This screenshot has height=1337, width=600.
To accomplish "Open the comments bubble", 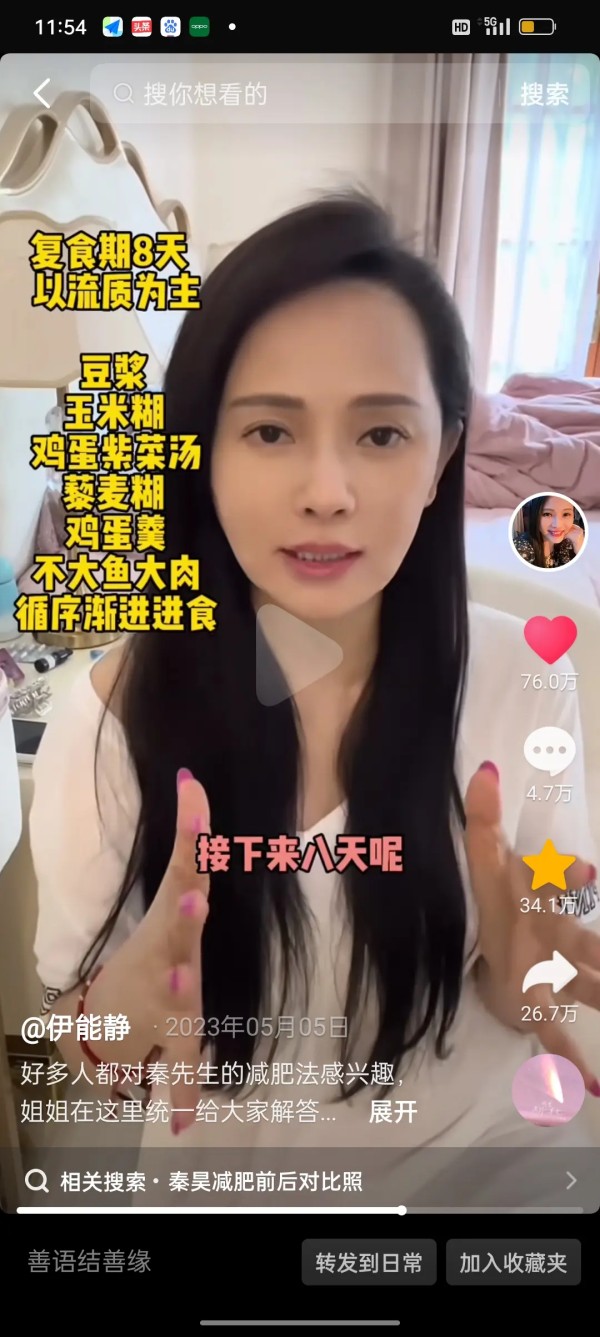I will [x=549, y=752].
